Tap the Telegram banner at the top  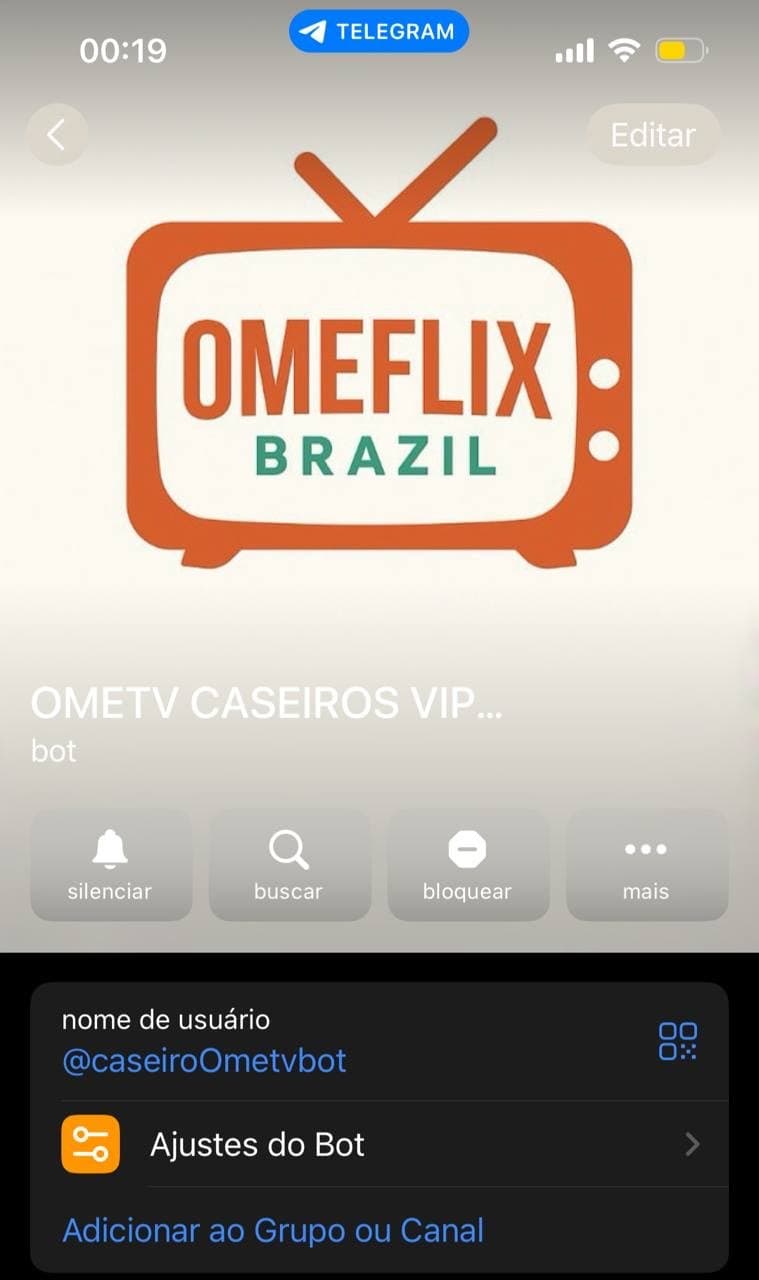[x=378, y=31]
